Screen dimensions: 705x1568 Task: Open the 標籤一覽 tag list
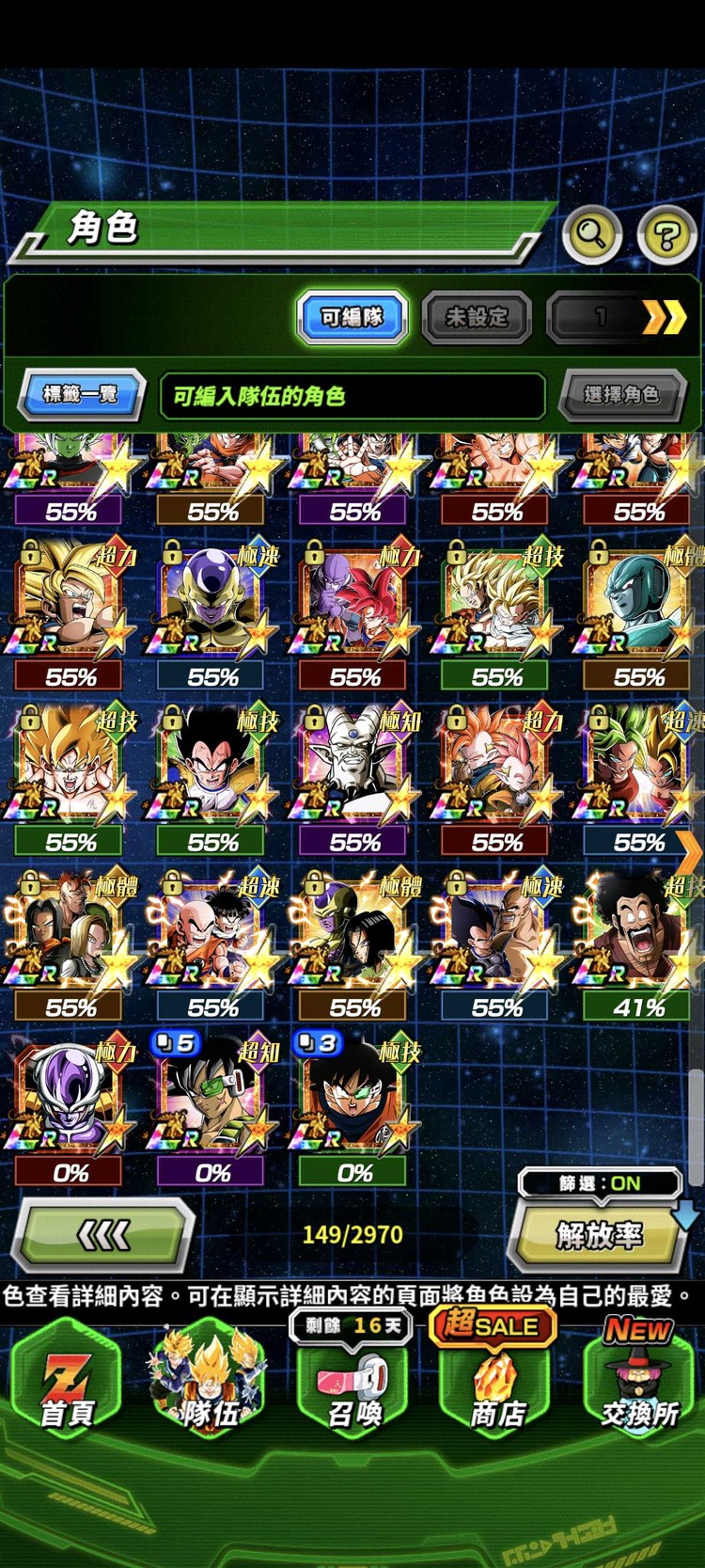point(81,393)
